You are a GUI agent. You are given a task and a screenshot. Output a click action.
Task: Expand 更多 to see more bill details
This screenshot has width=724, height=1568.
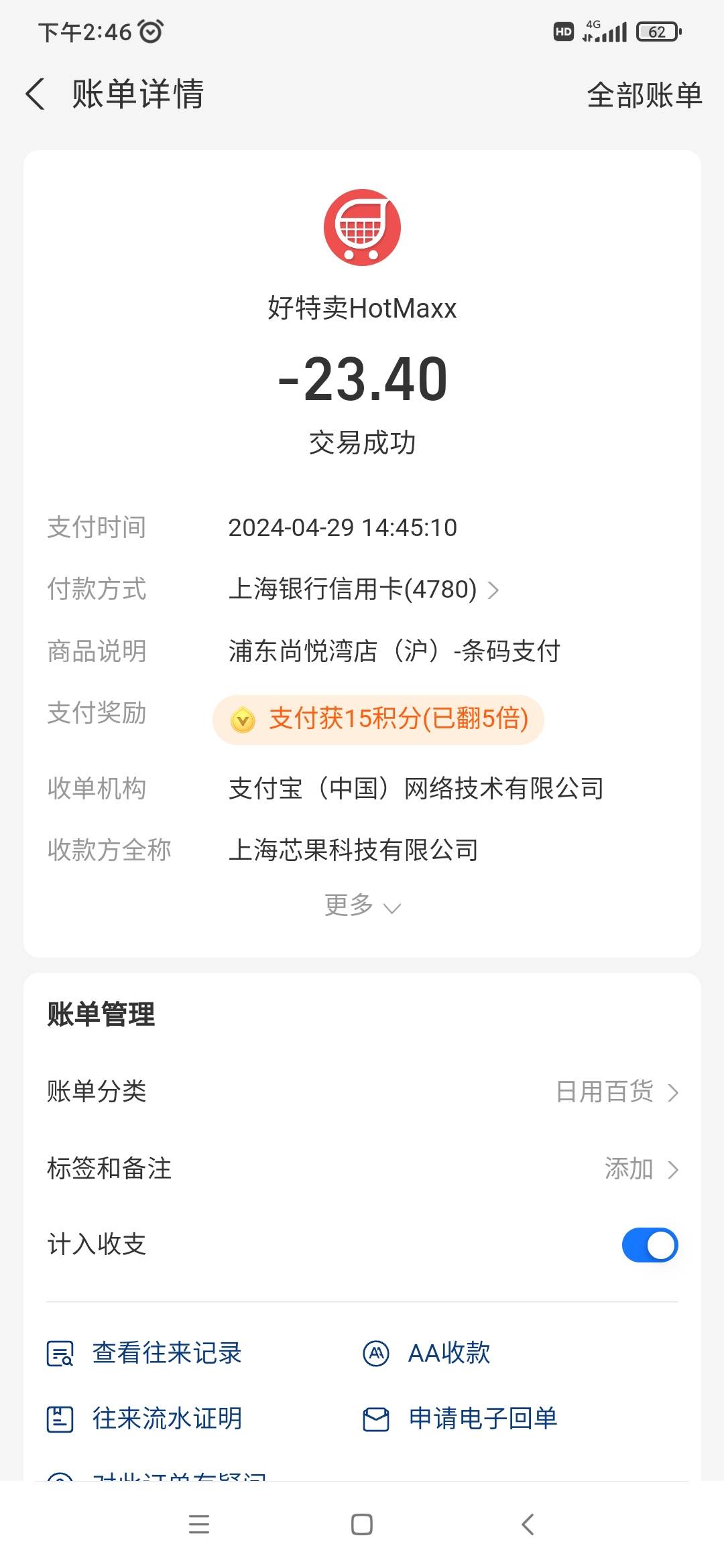pos(362,905)
